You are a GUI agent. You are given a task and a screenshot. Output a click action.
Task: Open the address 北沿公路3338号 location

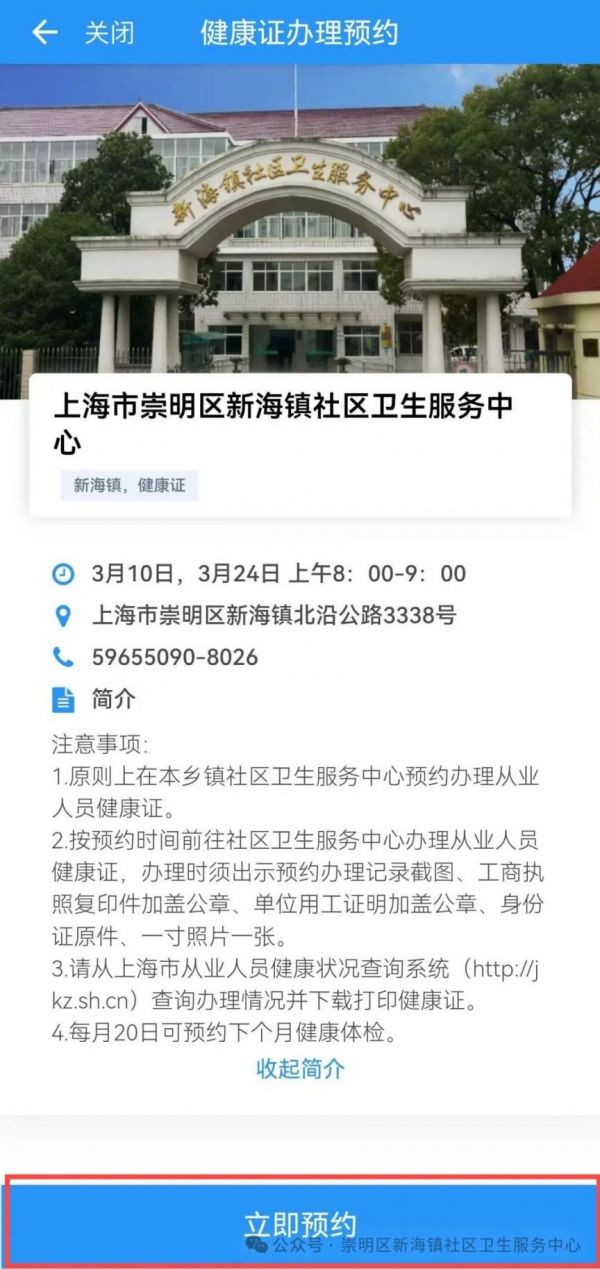[272, 615]
